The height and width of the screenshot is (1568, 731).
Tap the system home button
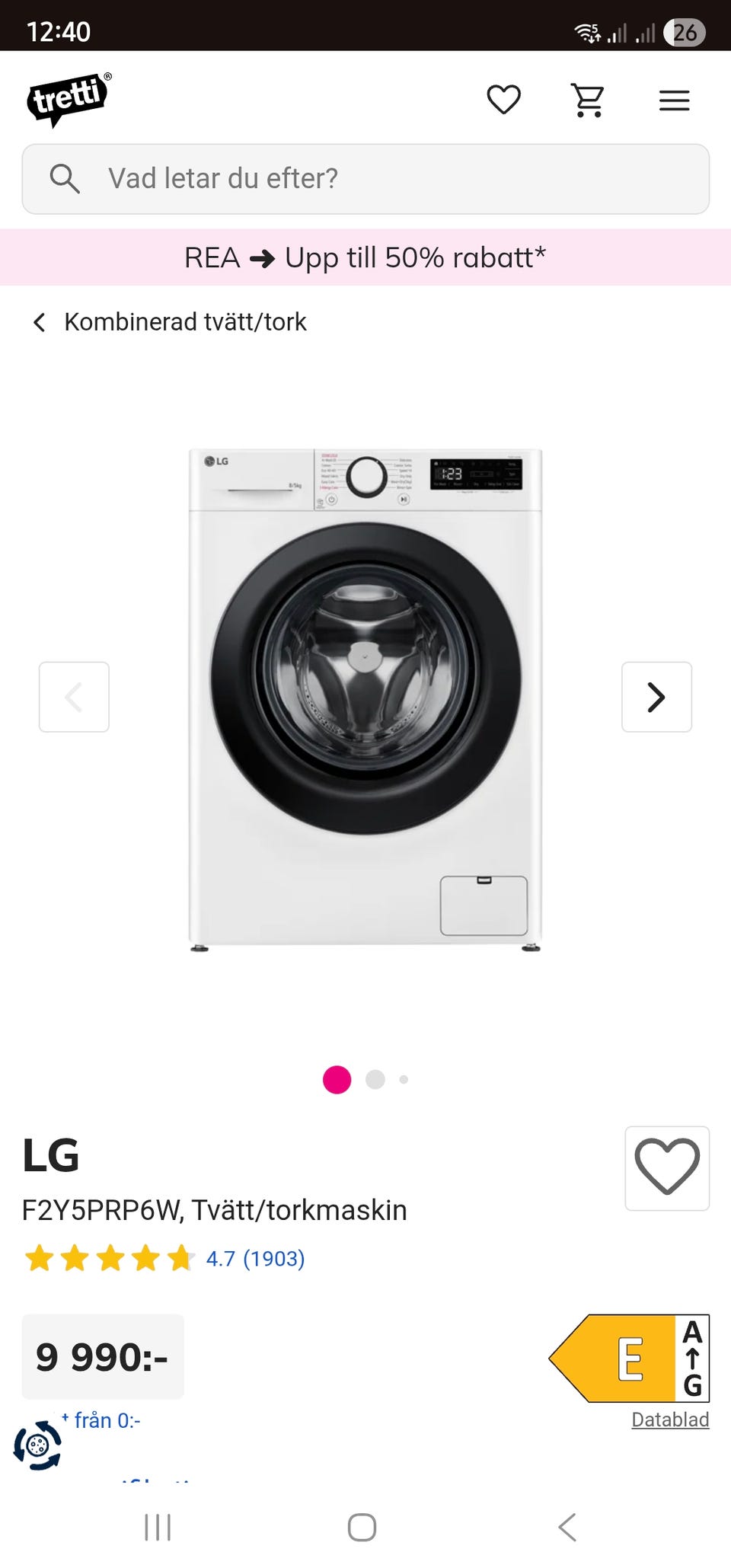point(362,1527)
